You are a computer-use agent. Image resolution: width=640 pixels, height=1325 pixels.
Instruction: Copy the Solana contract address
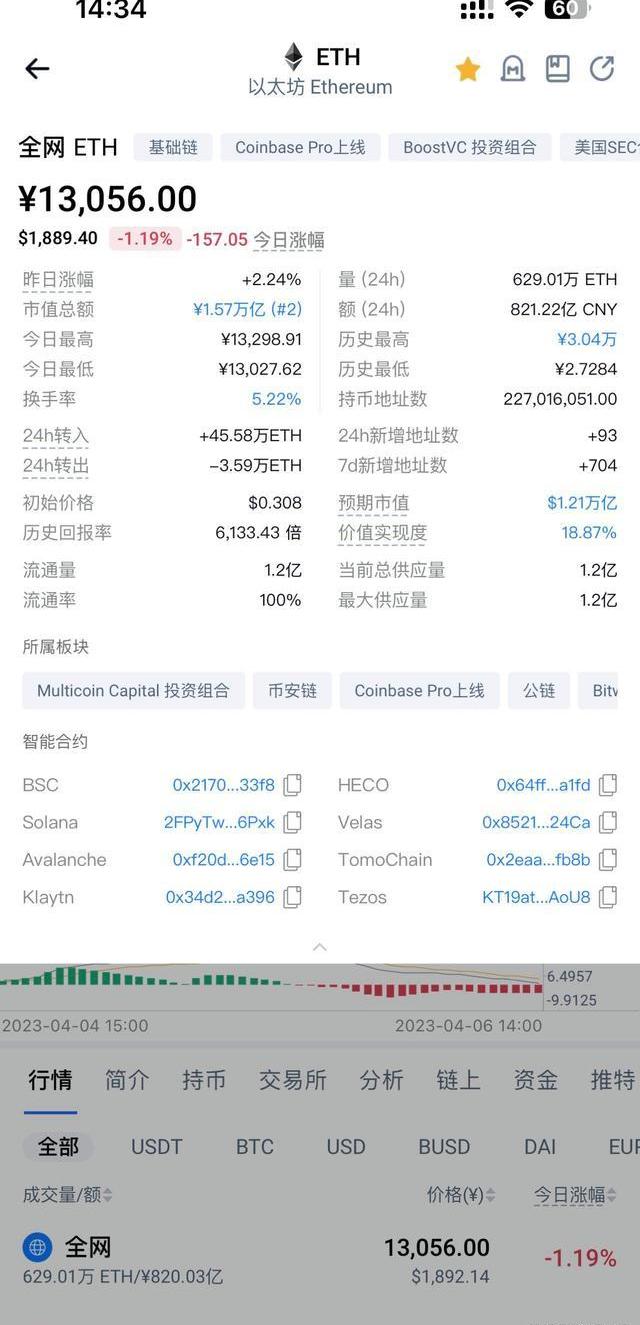pos(292,823)
